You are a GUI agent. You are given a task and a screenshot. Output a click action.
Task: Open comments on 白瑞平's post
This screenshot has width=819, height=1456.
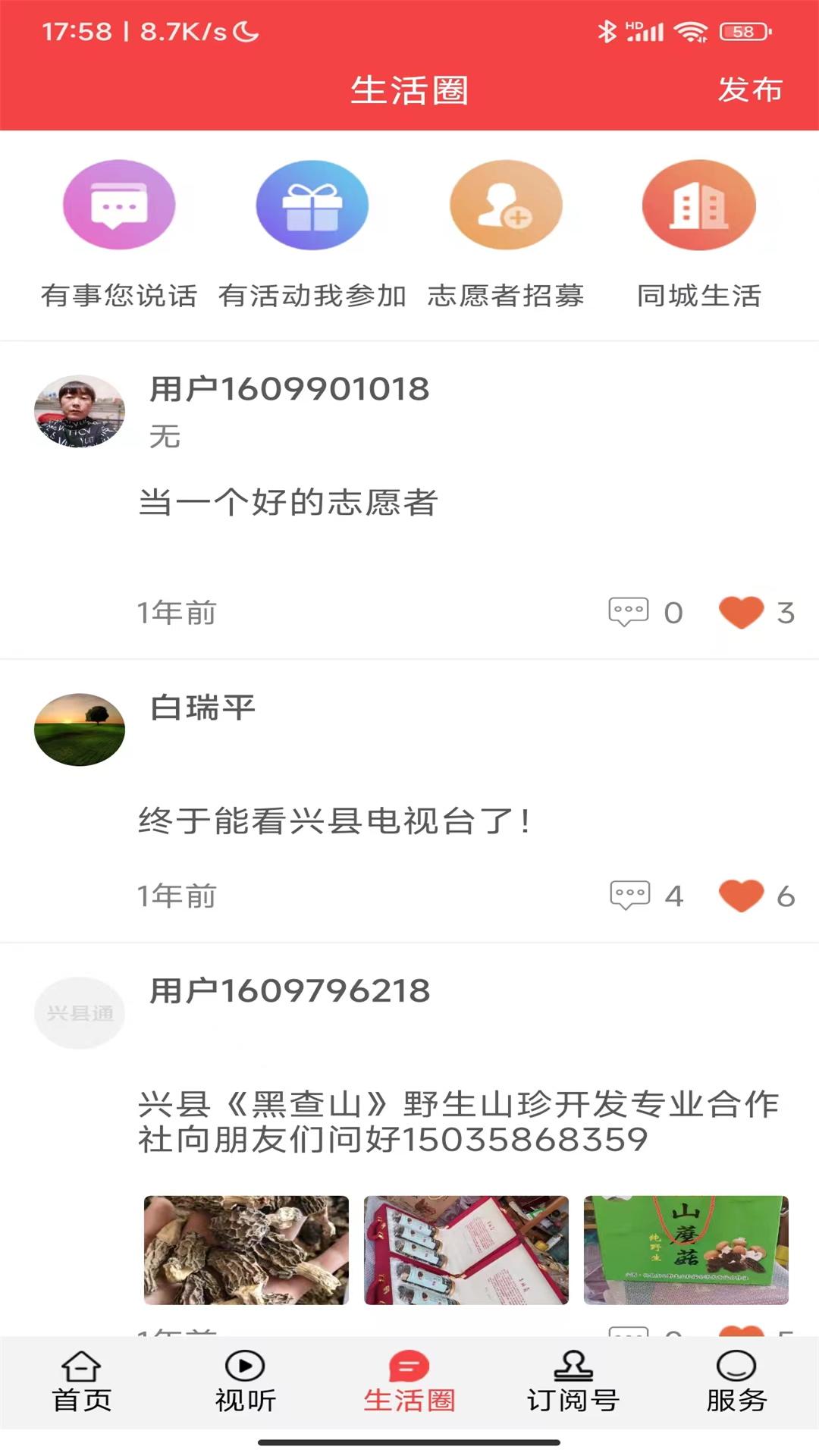click(629, 896)
